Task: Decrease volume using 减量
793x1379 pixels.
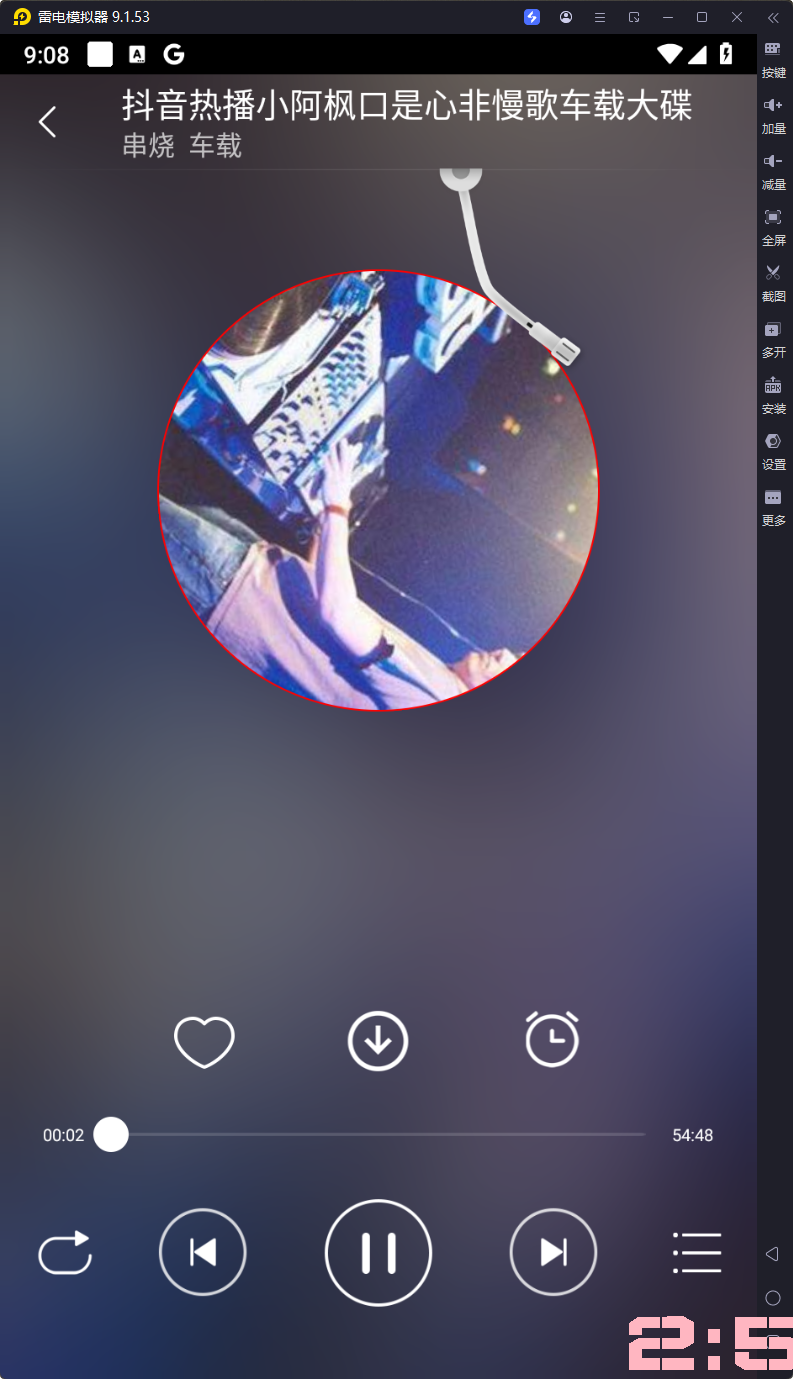Action: 773,171
